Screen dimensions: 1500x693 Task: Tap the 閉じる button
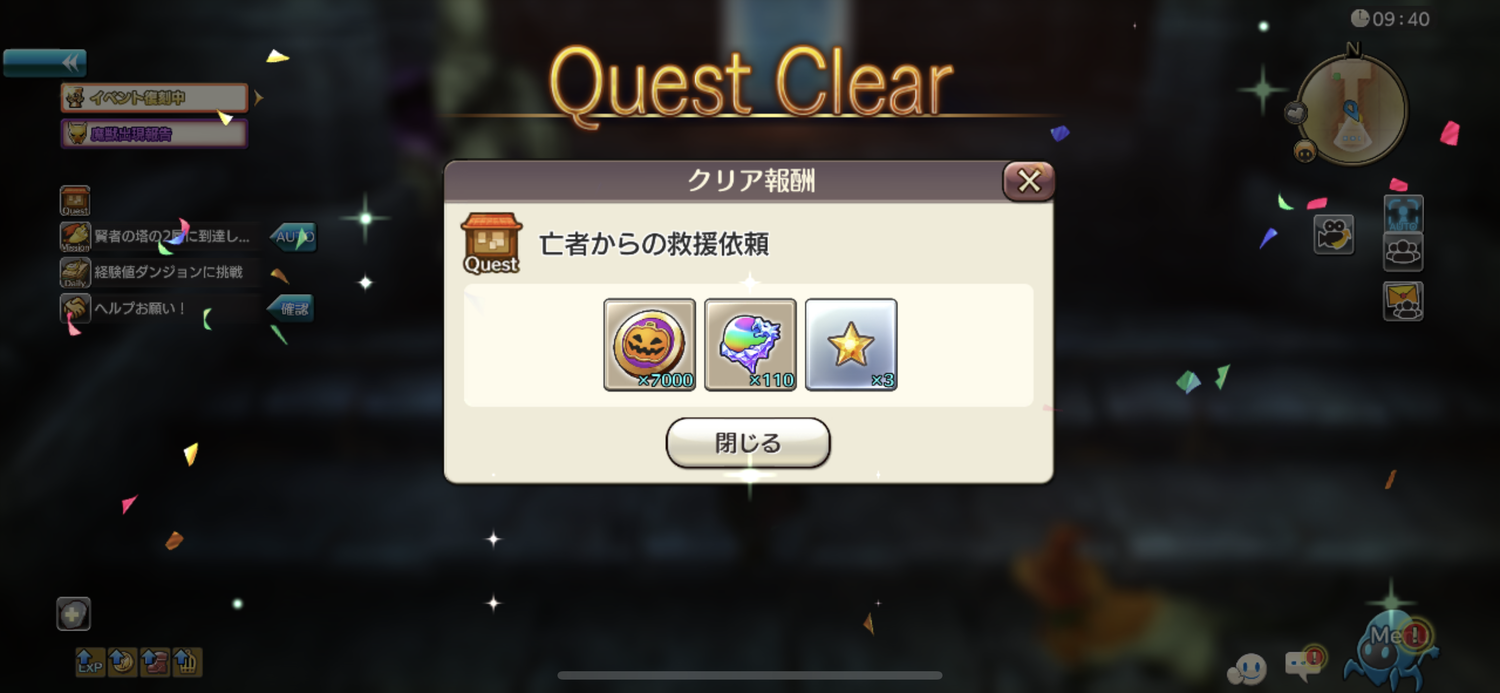748,443
